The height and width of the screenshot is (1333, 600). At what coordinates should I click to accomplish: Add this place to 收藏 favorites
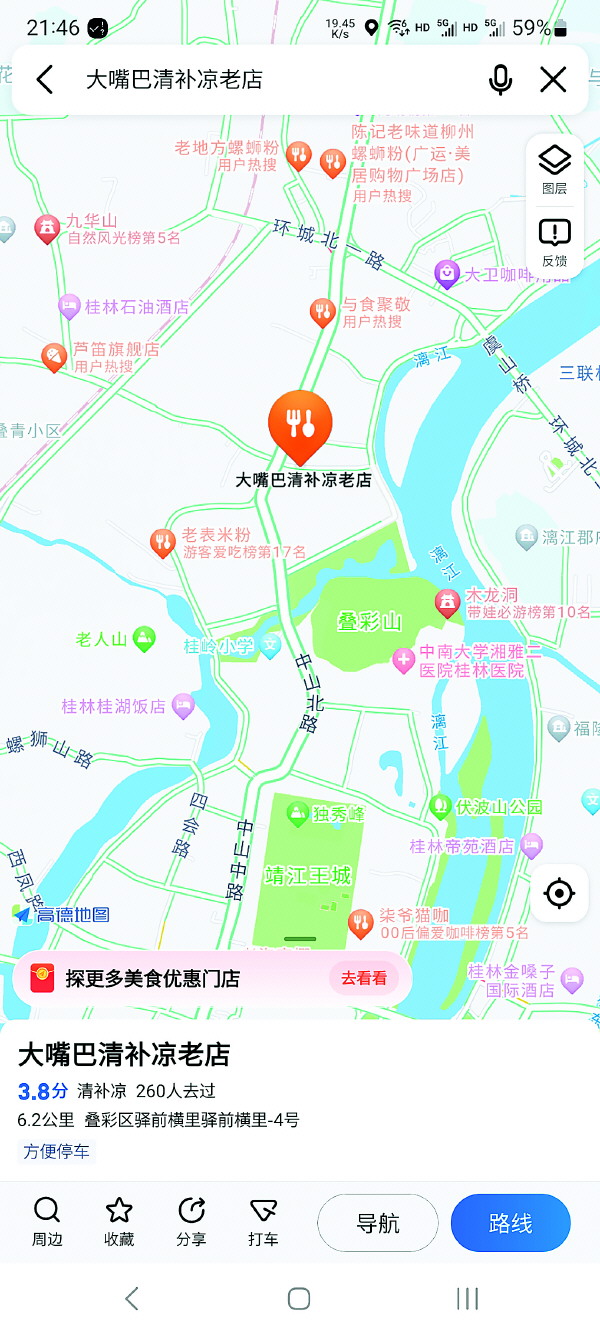(119, 1221)
